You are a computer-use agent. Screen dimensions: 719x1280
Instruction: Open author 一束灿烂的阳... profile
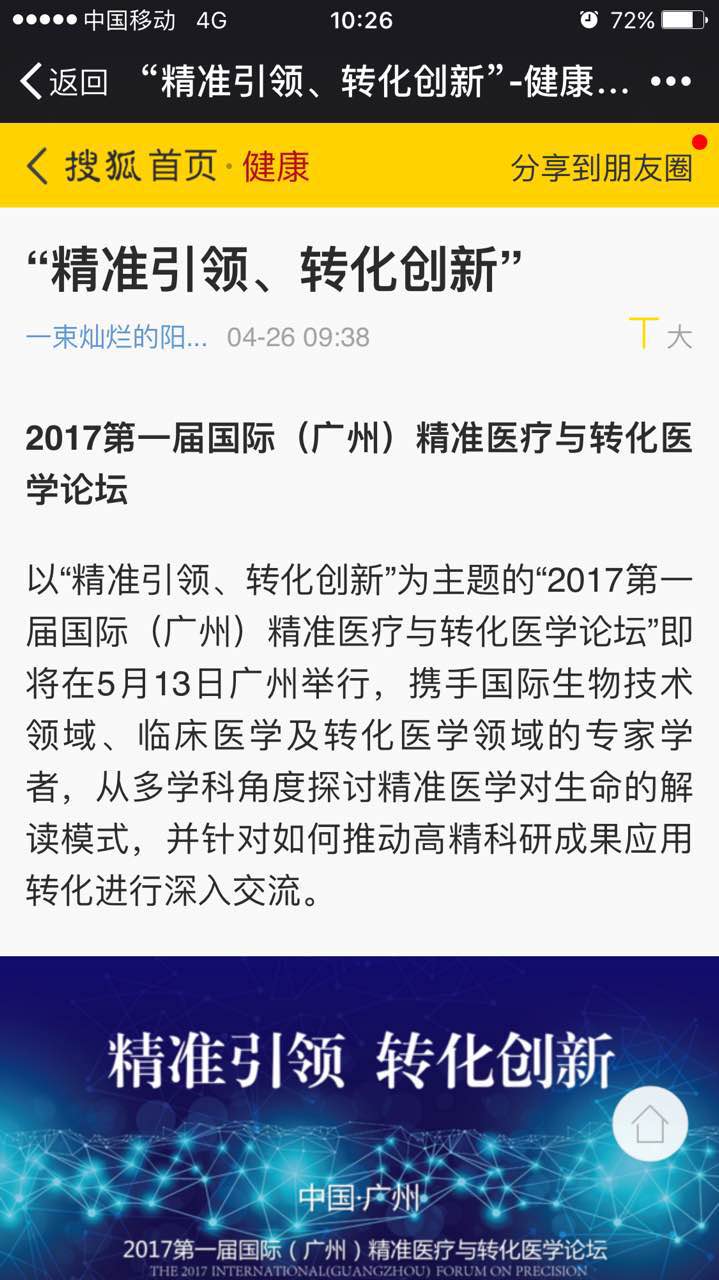pyautogui.click(x=117, y=337)
